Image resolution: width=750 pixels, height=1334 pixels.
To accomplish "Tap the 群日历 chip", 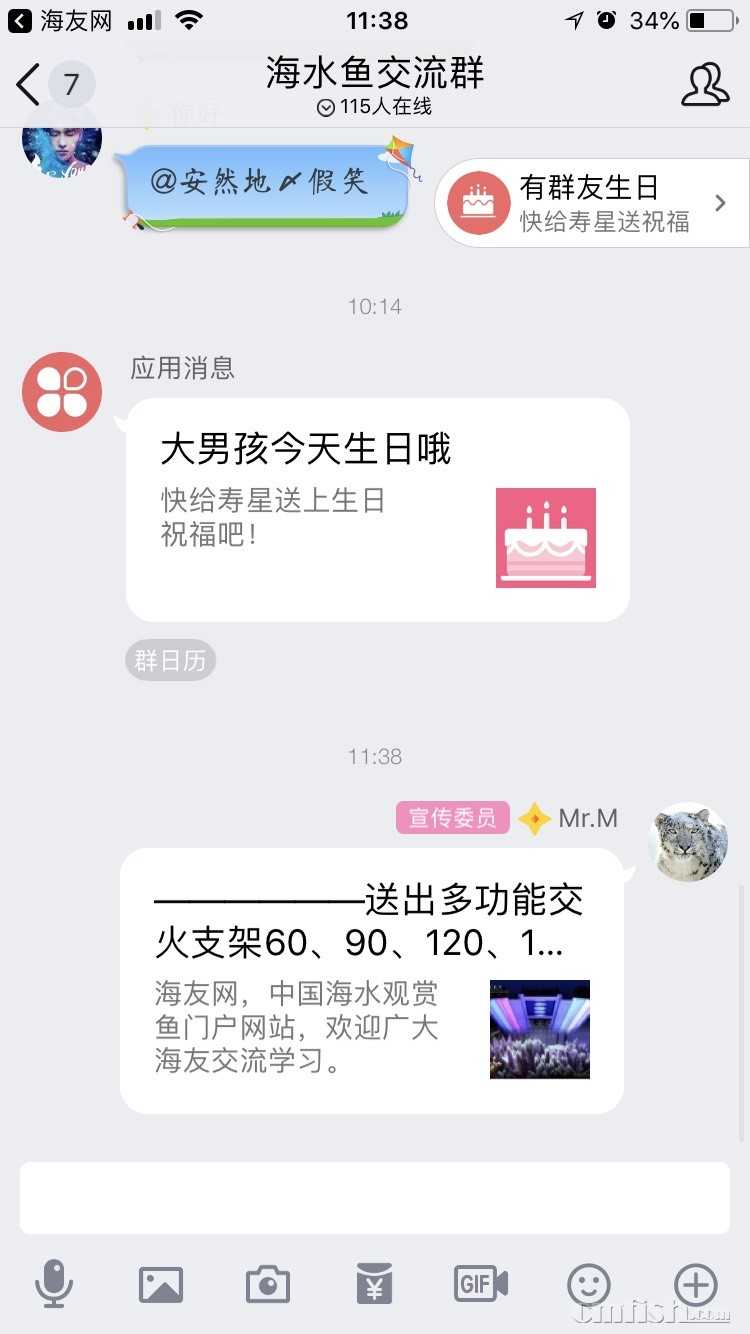I will click(170, 661).
